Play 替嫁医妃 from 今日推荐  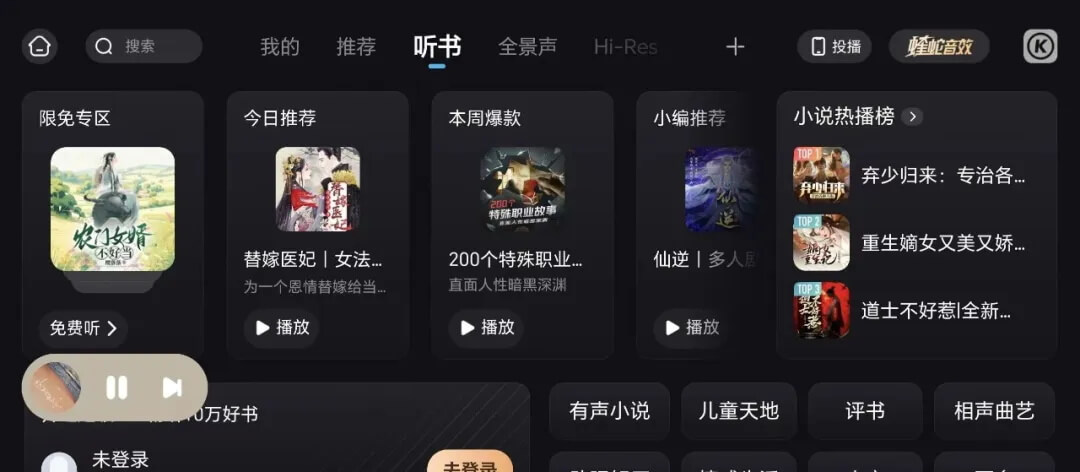click(281, 327)
